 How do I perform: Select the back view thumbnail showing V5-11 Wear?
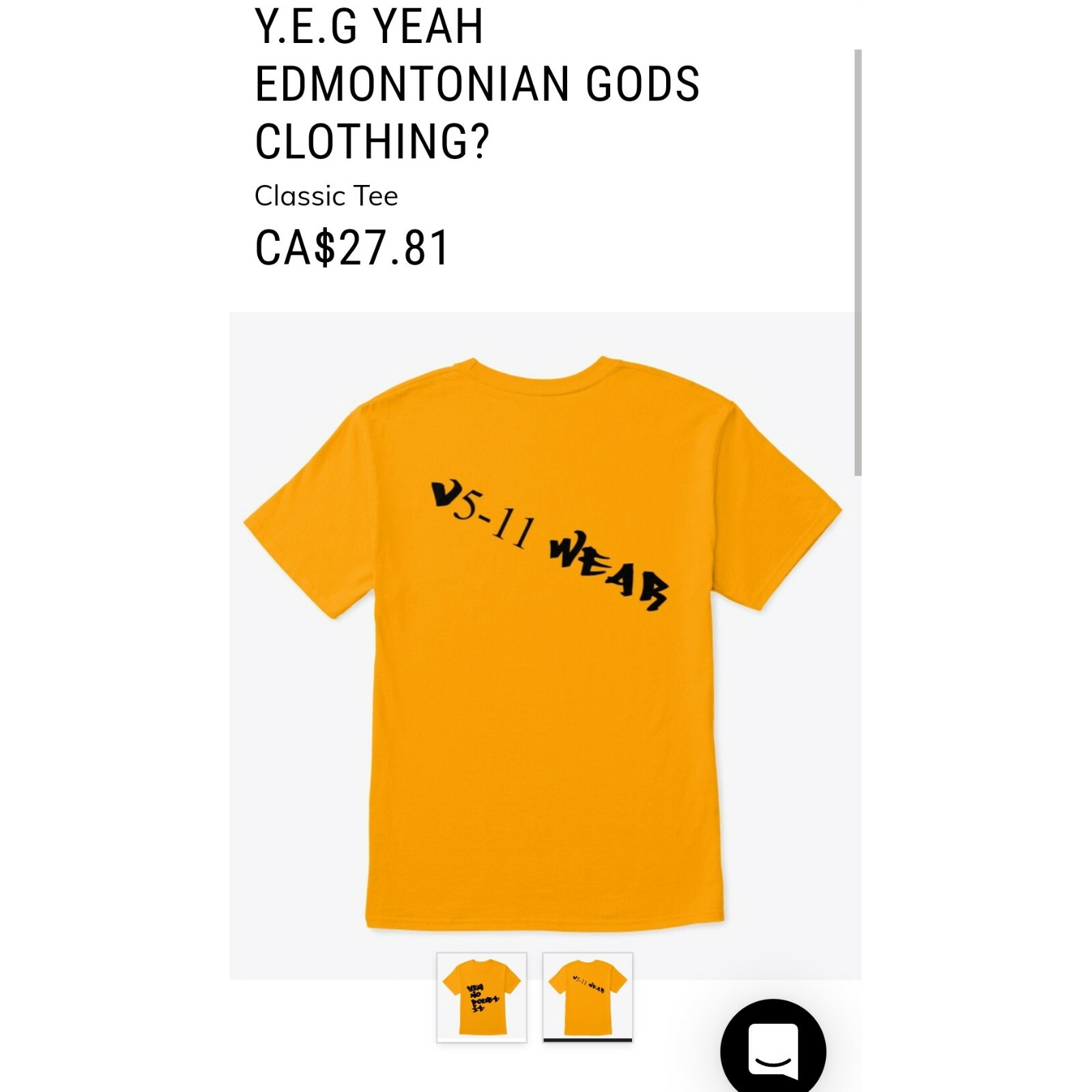[588, 996]
